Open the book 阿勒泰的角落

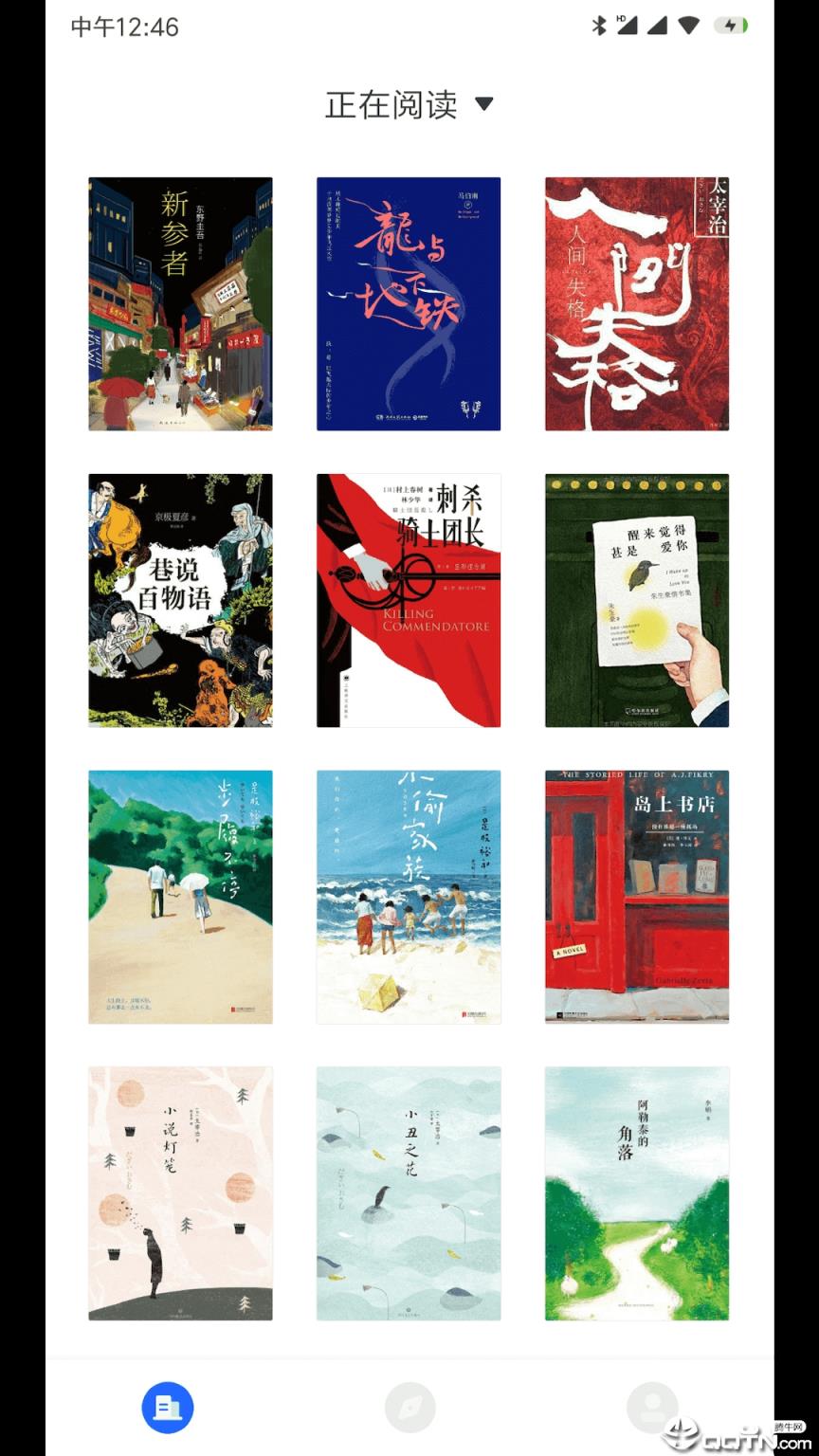pos(637,1193)
